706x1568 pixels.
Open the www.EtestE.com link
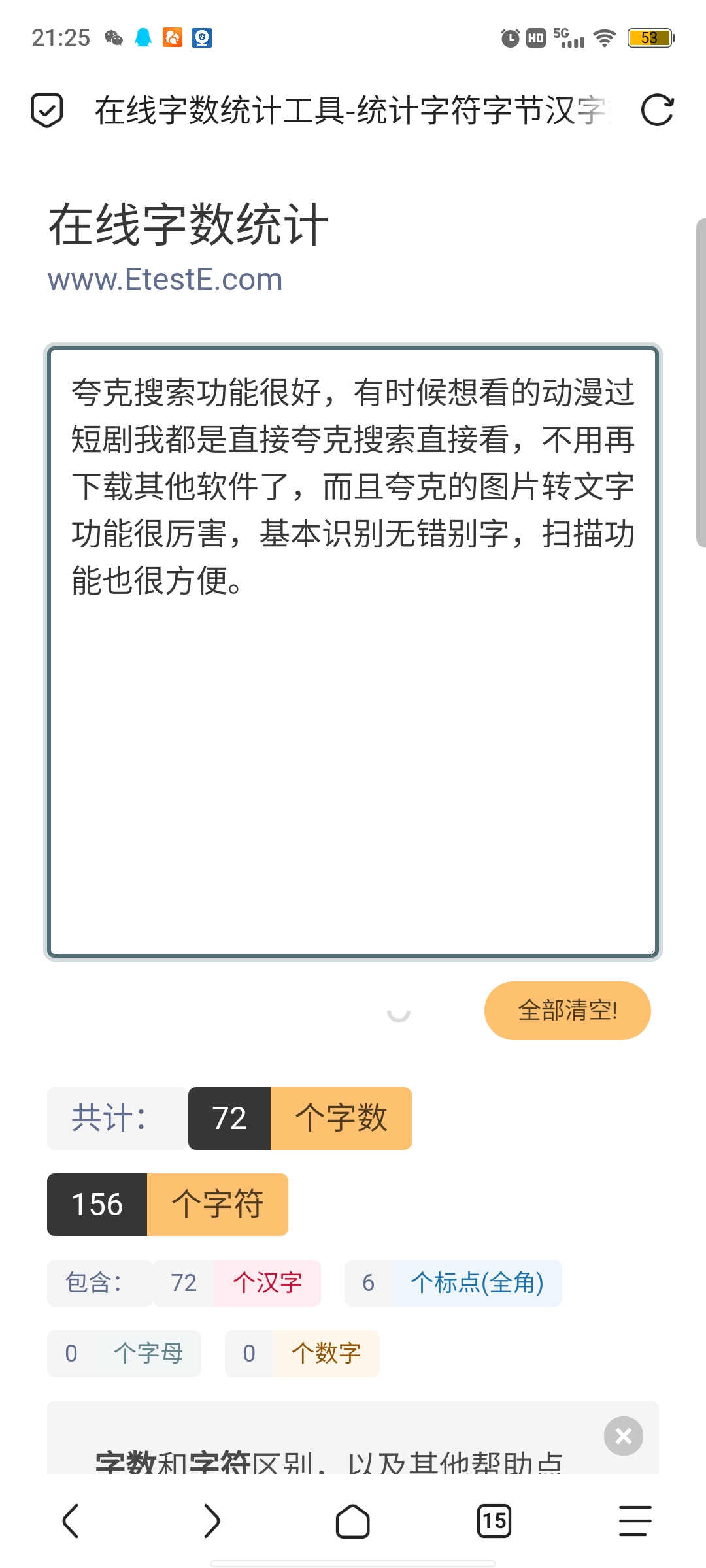pos(165,280)
